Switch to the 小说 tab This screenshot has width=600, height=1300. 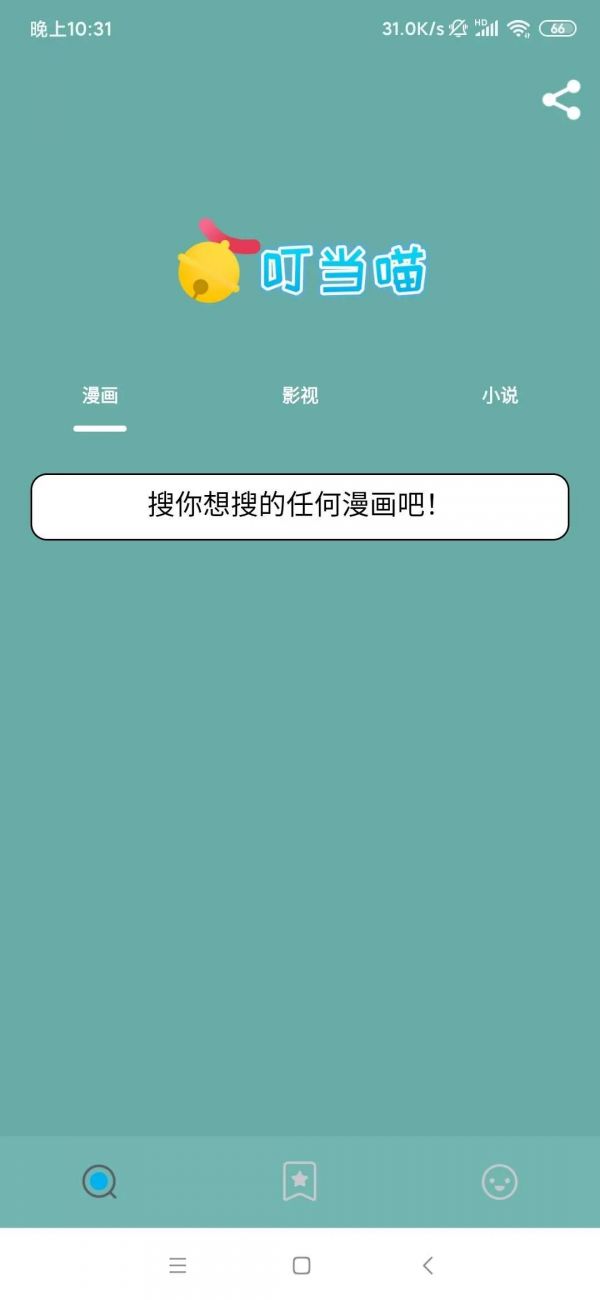(x=500, y=396)
